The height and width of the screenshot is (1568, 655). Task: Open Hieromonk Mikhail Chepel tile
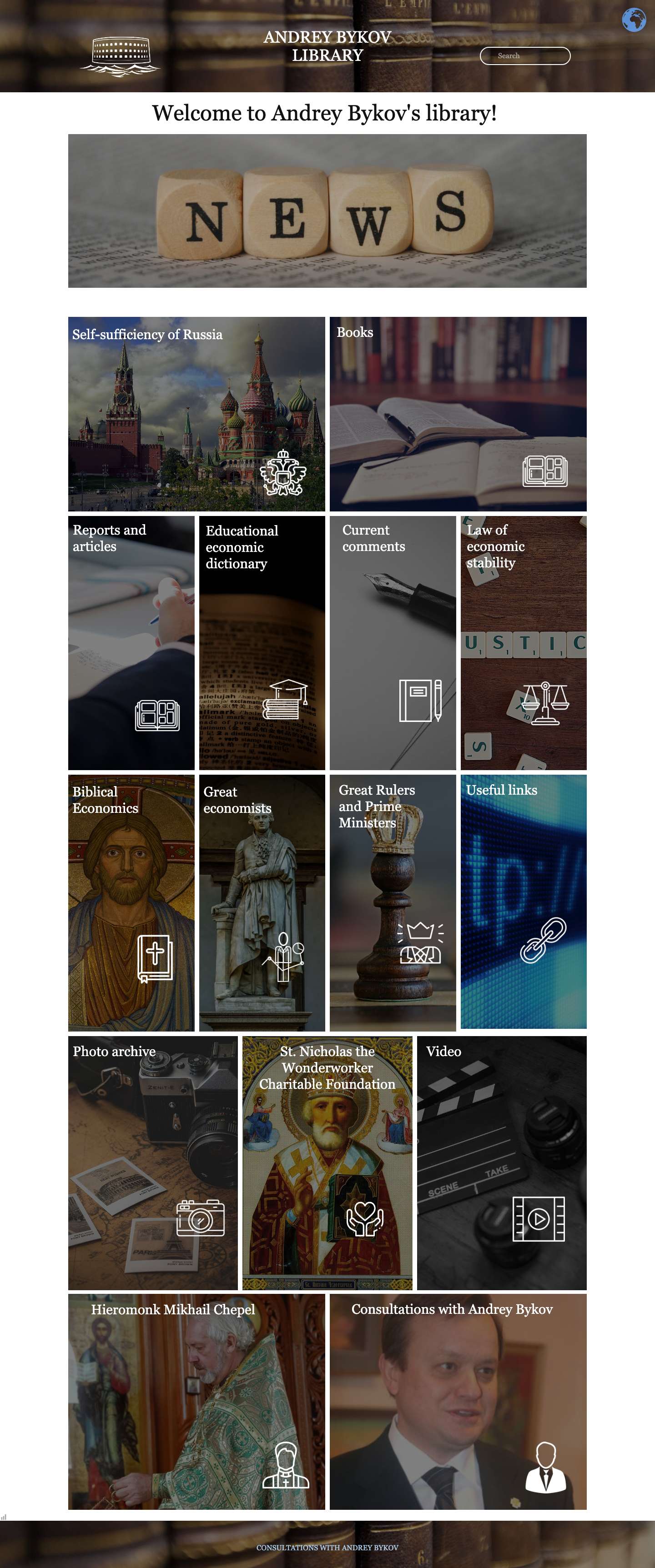coord(196,1402)
